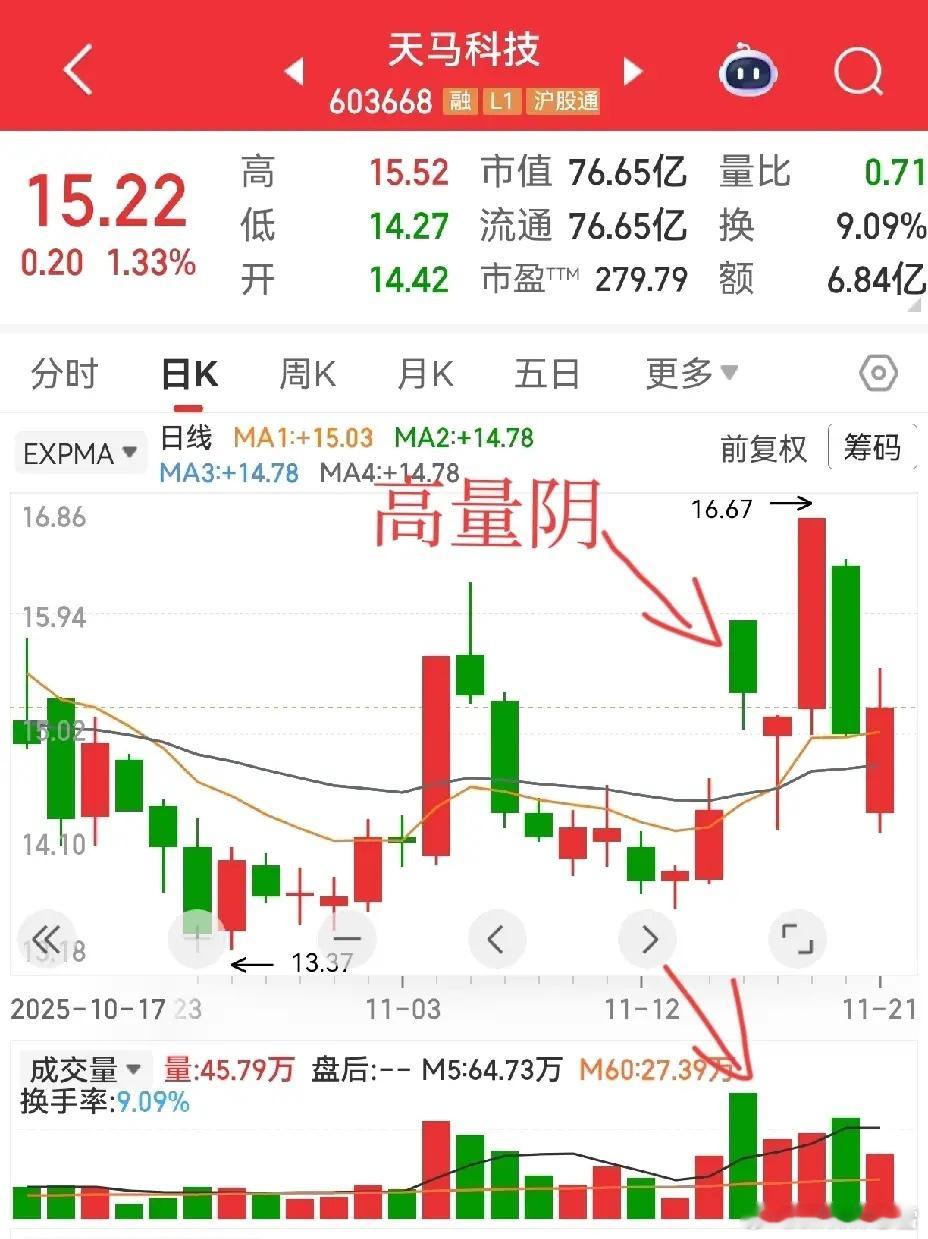928x1239 pixels.
Task: Zoom in on the chart with plus icon
Action: [x=197, y=938]
